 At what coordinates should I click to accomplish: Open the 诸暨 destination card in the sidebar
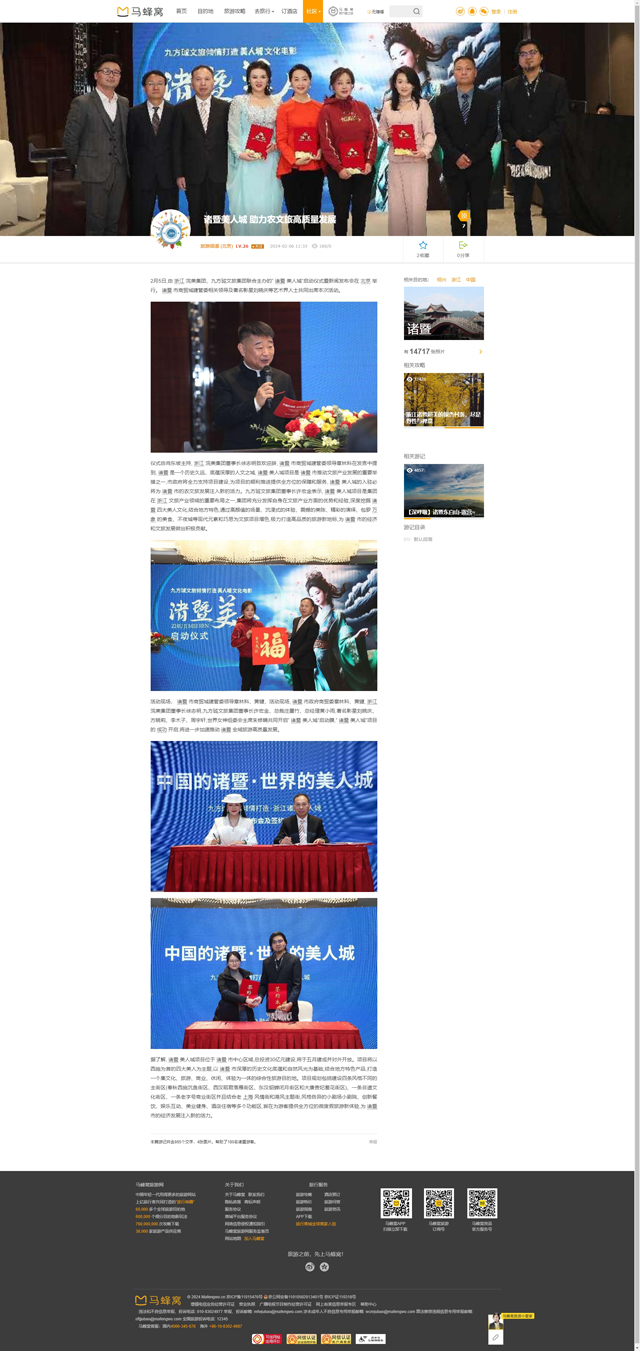tap(443, 313)
